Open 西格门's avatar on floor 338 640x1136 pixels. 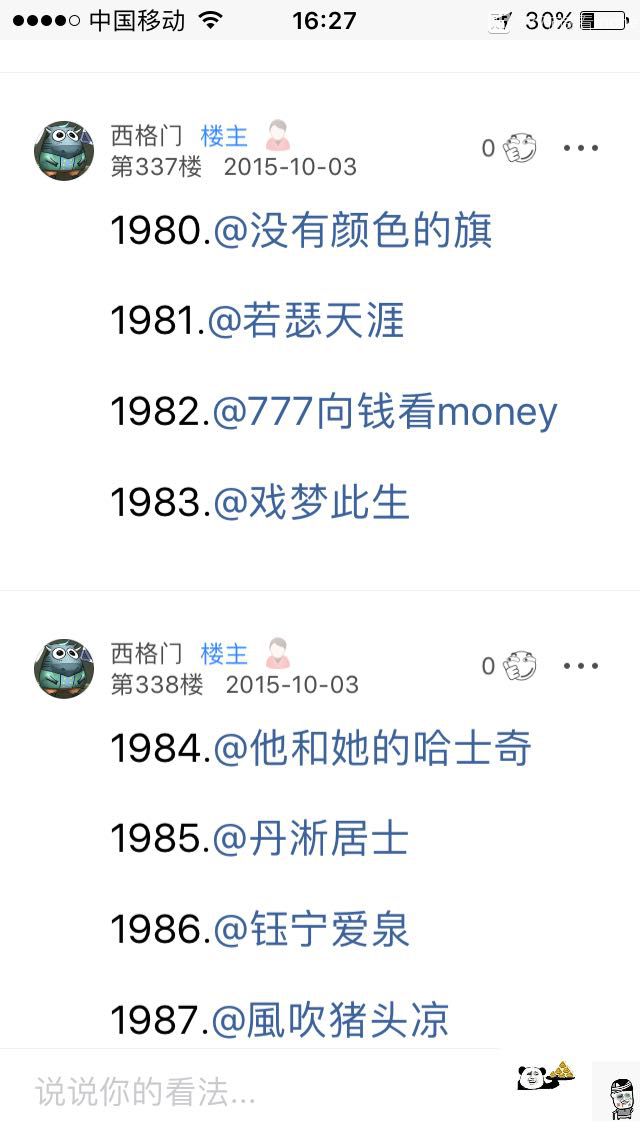click(x=64, y=669)
